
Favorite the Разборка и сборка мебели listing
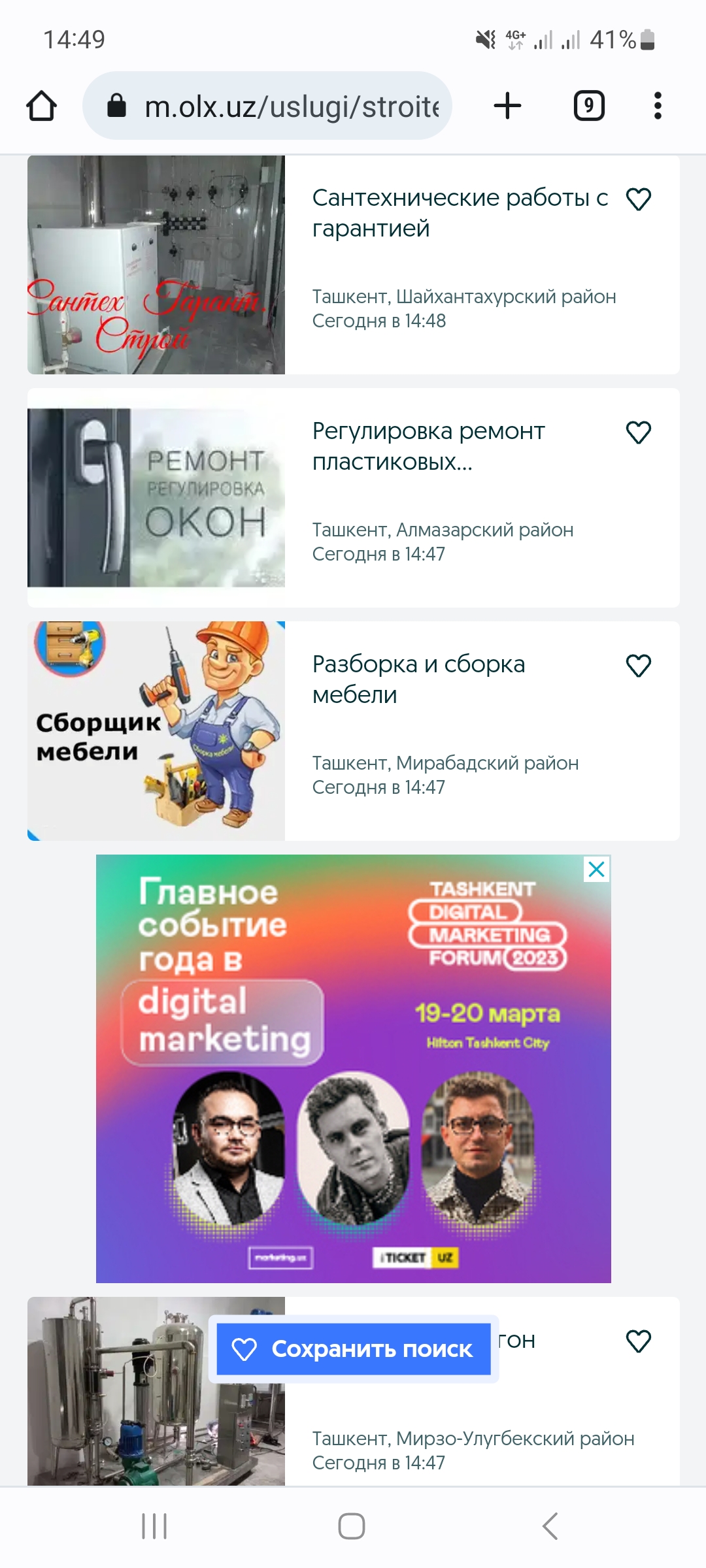[639, 666]
